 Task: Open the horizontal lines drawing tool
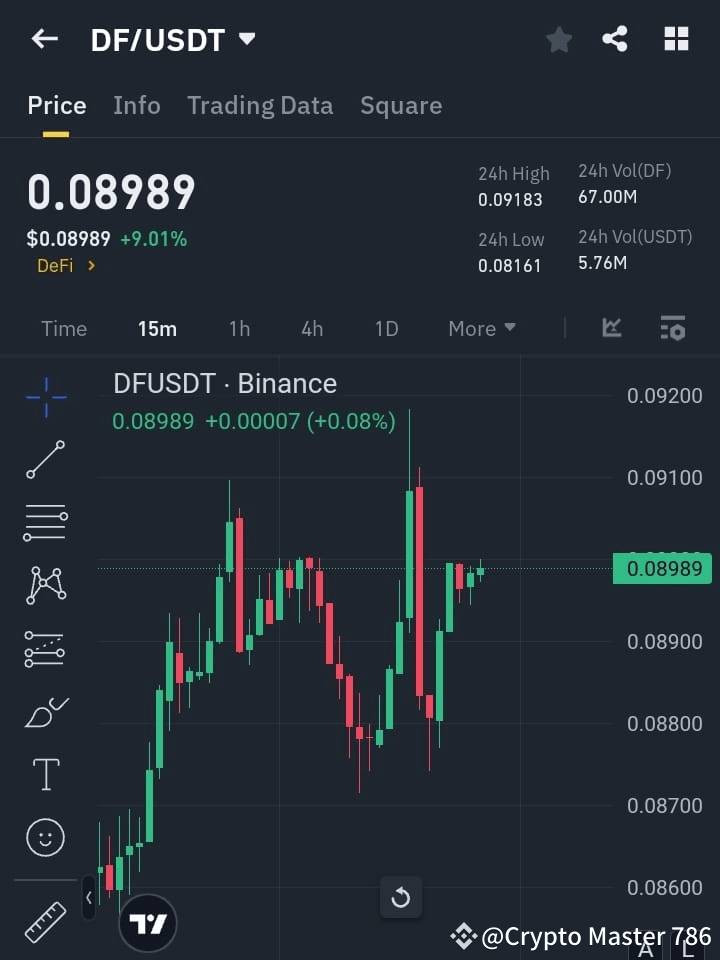coord(45,523)
